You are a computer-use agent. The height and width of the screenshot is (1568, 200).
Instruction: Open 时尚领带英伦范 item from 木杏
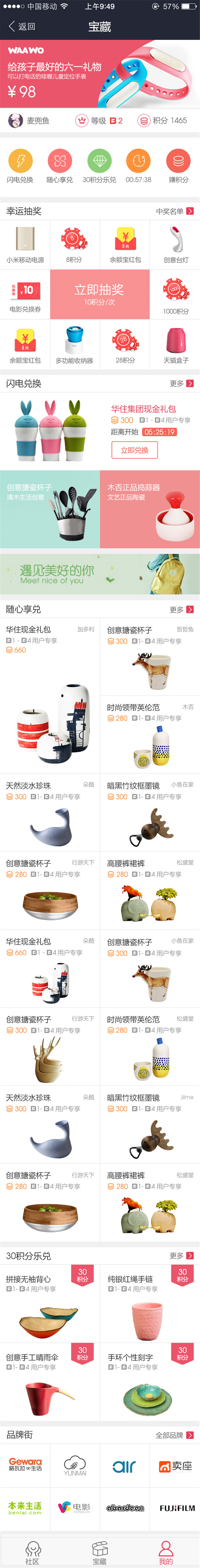[x=150, y=733]
